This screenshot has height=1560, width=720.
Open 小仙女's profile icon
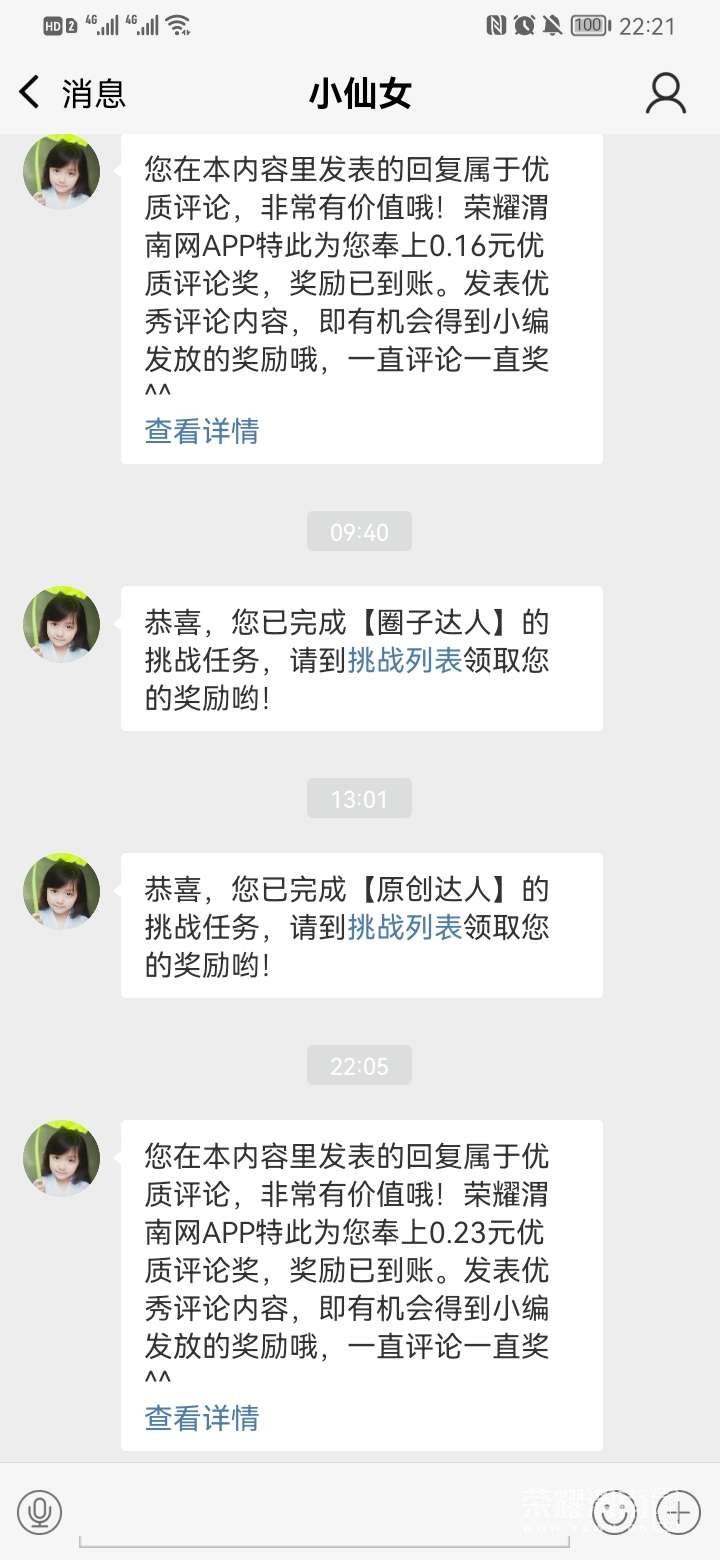pos(665,93)
